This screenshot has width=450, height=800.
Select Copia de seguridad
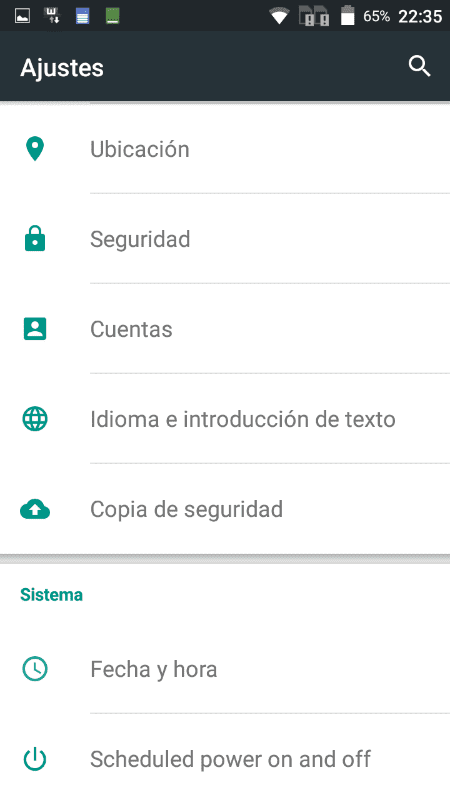(x=225, y=509)
